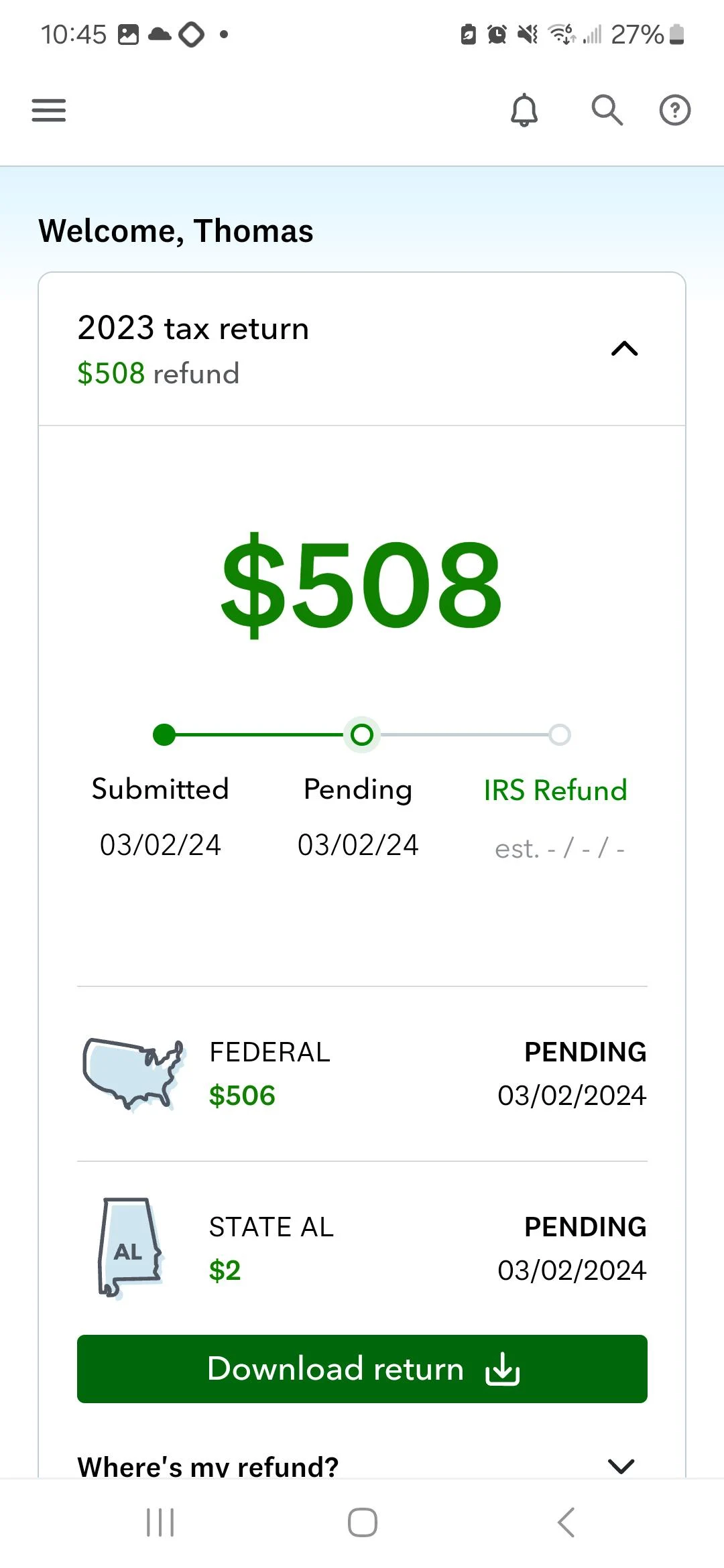Image resolution: width=724 pixels, height=1568 pixels.
Task: Open the hamburger menu
Action: pyautogui.click(x=49, y=111)
